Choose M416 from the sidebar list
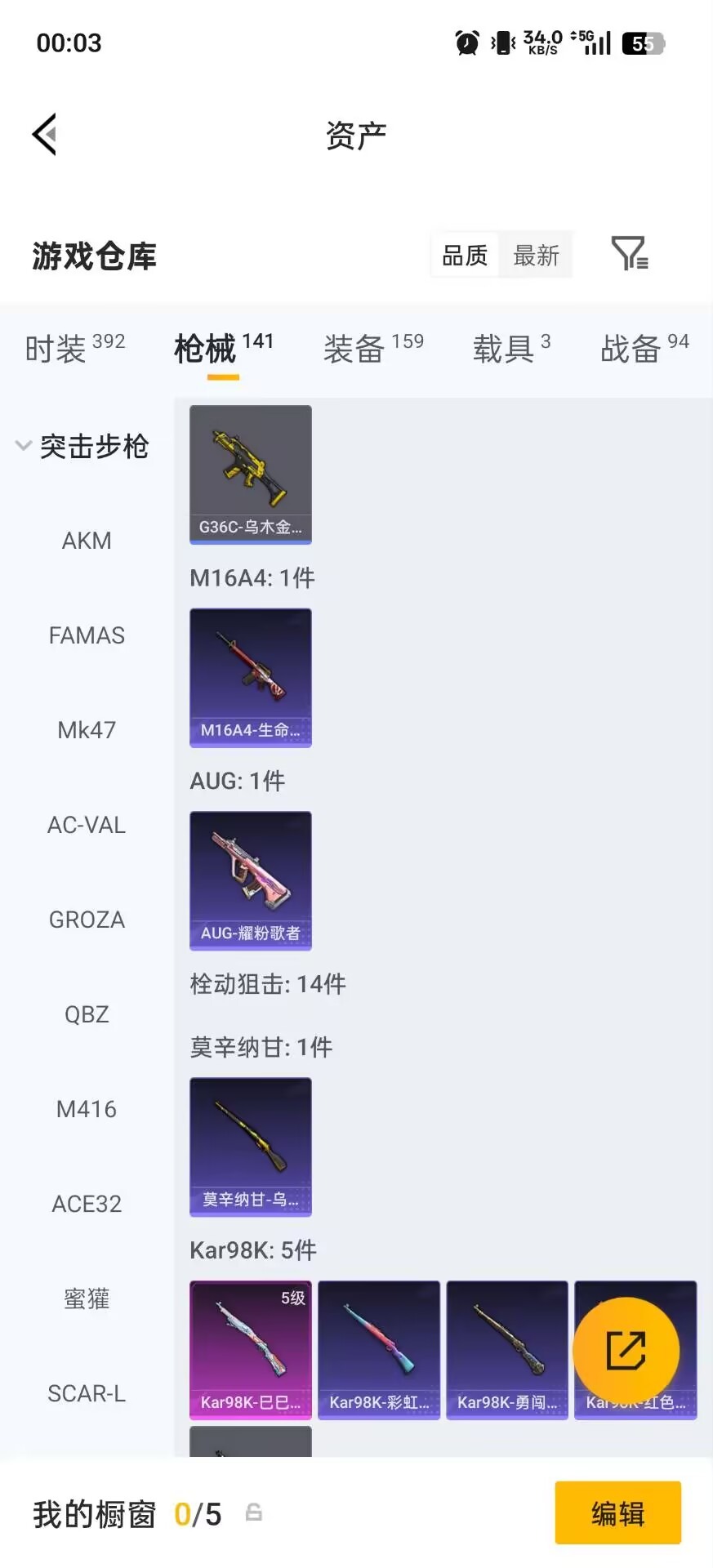This screenshot has height=1568, width=713. click(87, 1108)
